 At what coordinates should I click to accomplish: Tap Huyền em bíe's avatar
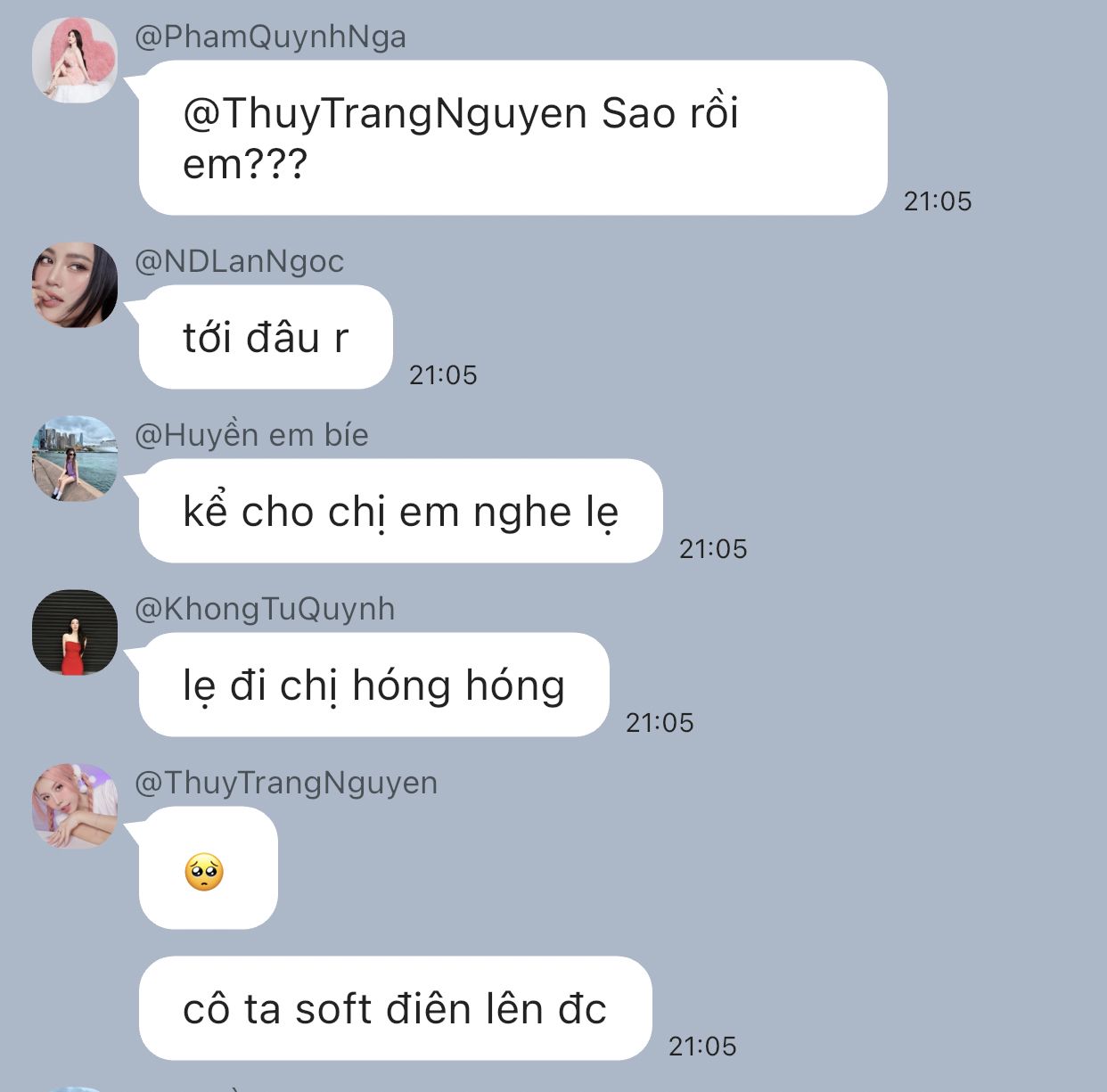pyautogui.click(x=75, y=458)
